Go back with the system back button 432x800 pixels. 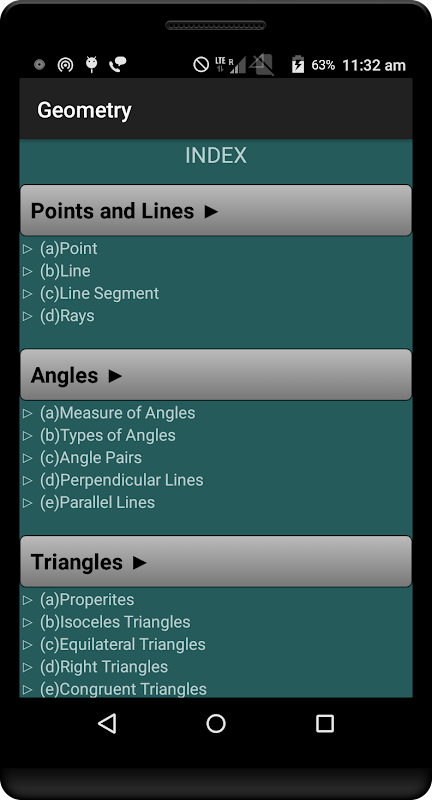tap(107, 723)
